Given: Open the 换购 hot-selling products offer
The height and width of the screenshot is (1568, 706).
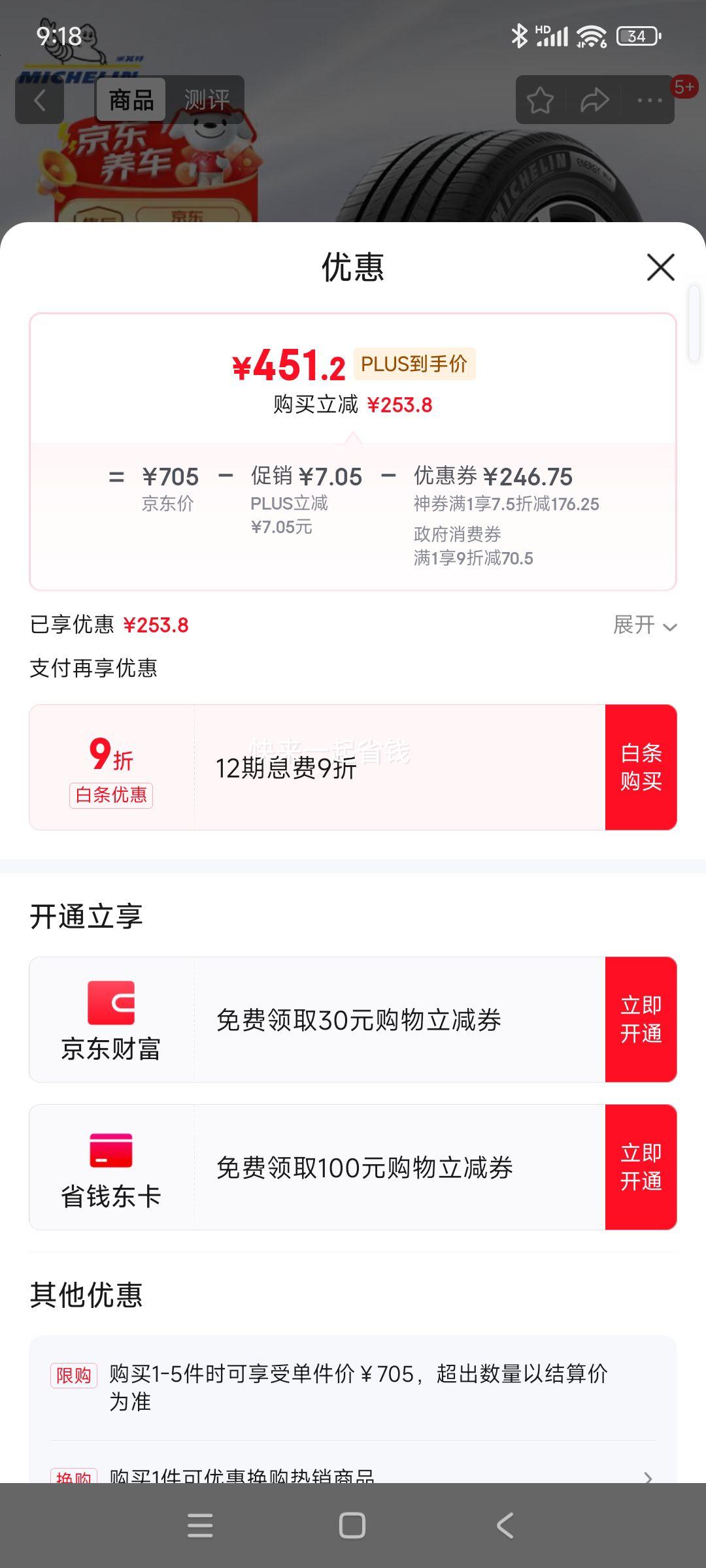Looking at the screenshot, I should [353, 1475].
